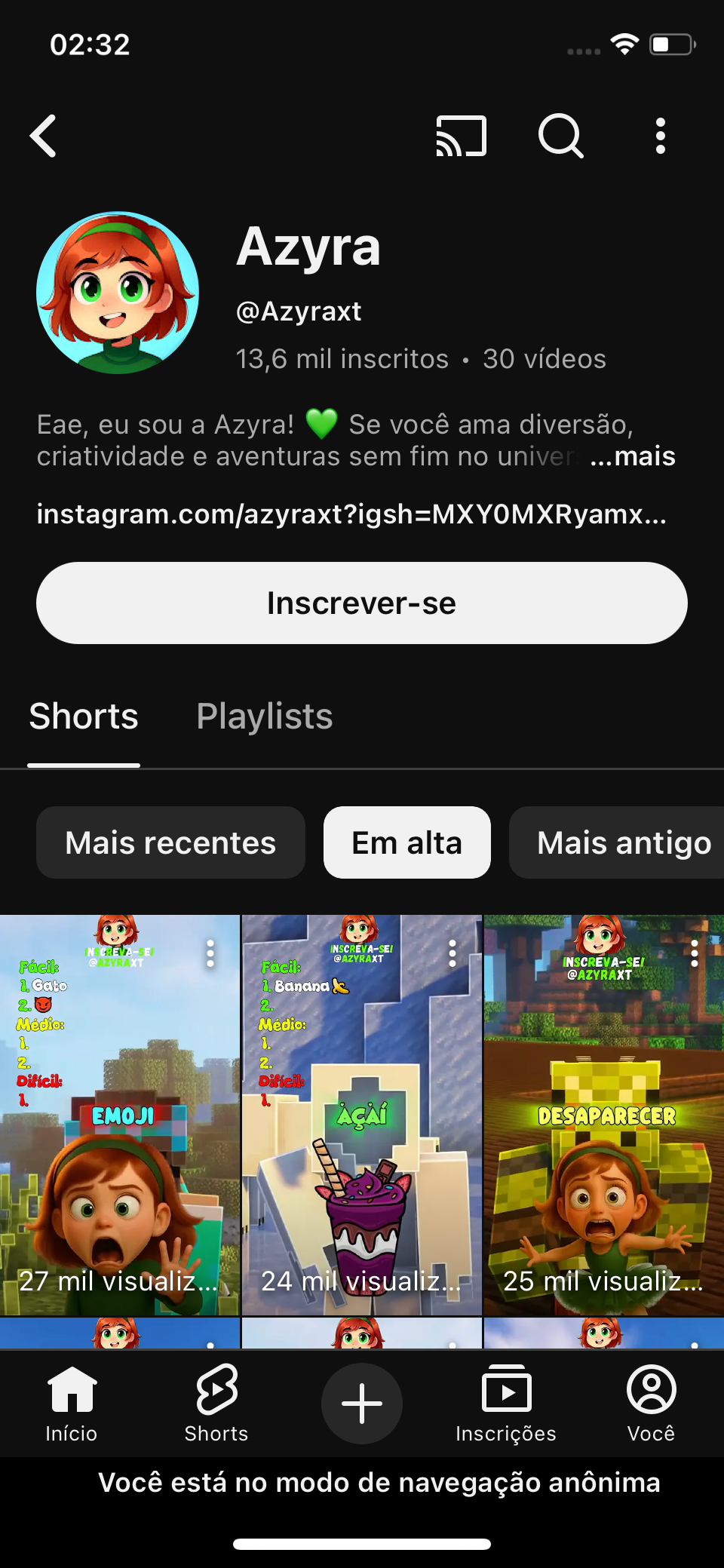Expand the channel description with ...mais
The width and height of the screenshot is (724, 1568).
633,456
